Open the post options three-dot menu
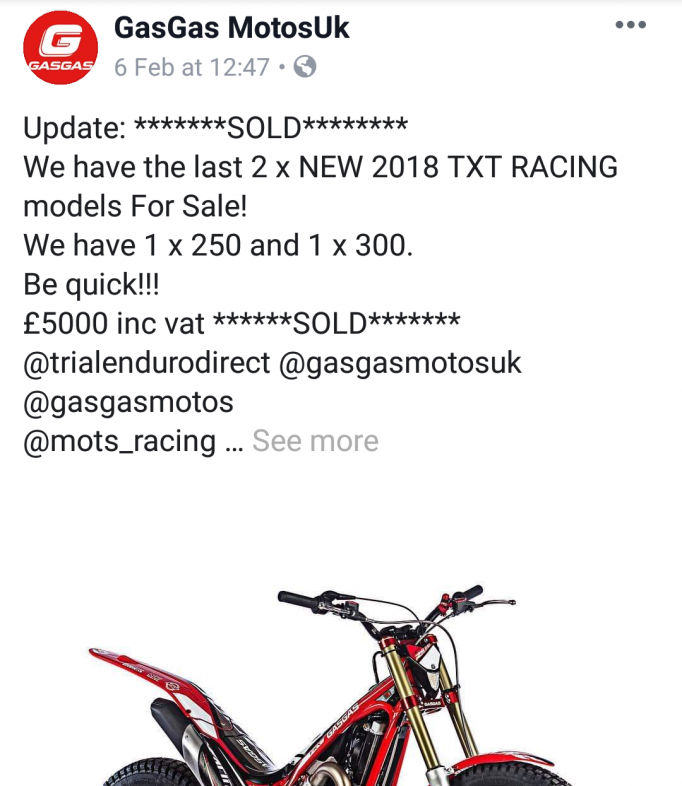The height and width of the screenshot is (786, 682). pos(630,26)
